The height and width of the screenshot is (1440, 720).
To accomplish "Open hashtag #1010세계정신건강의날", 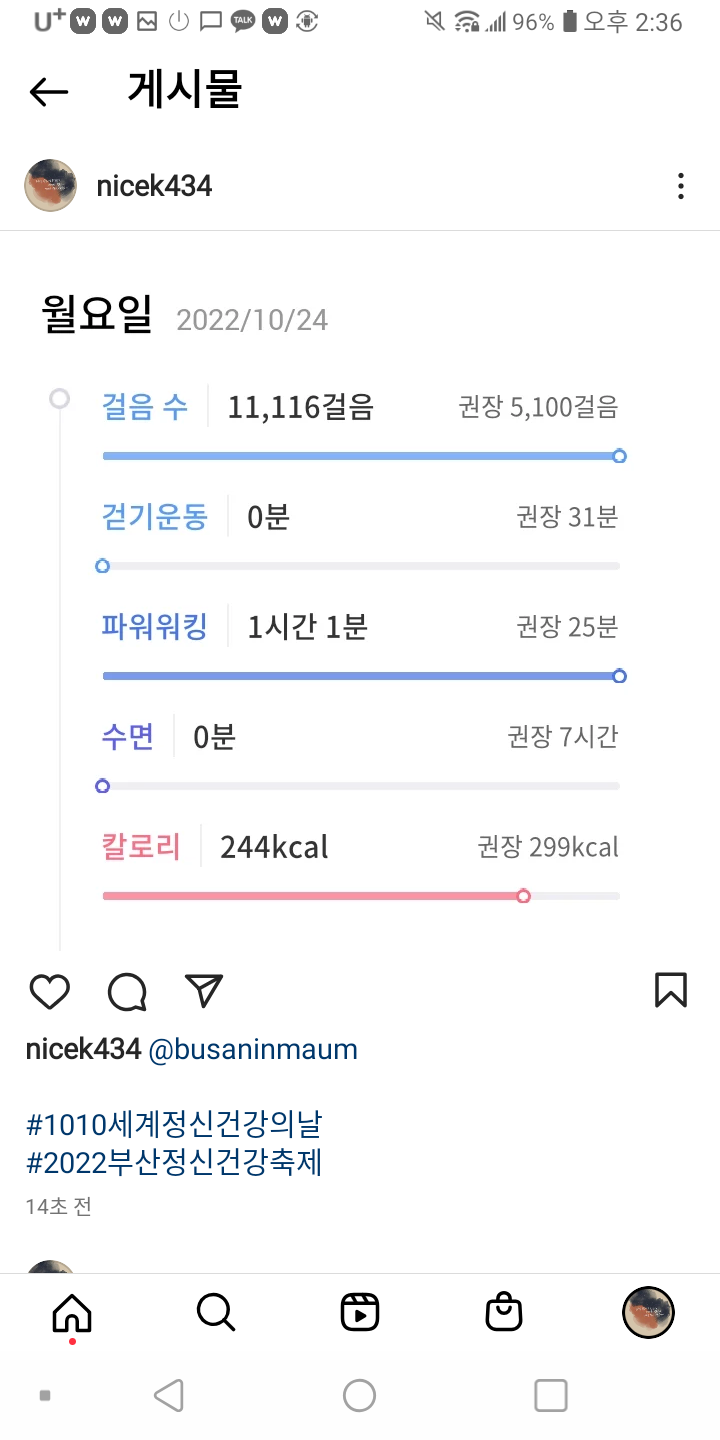I will click(174, 1124).
